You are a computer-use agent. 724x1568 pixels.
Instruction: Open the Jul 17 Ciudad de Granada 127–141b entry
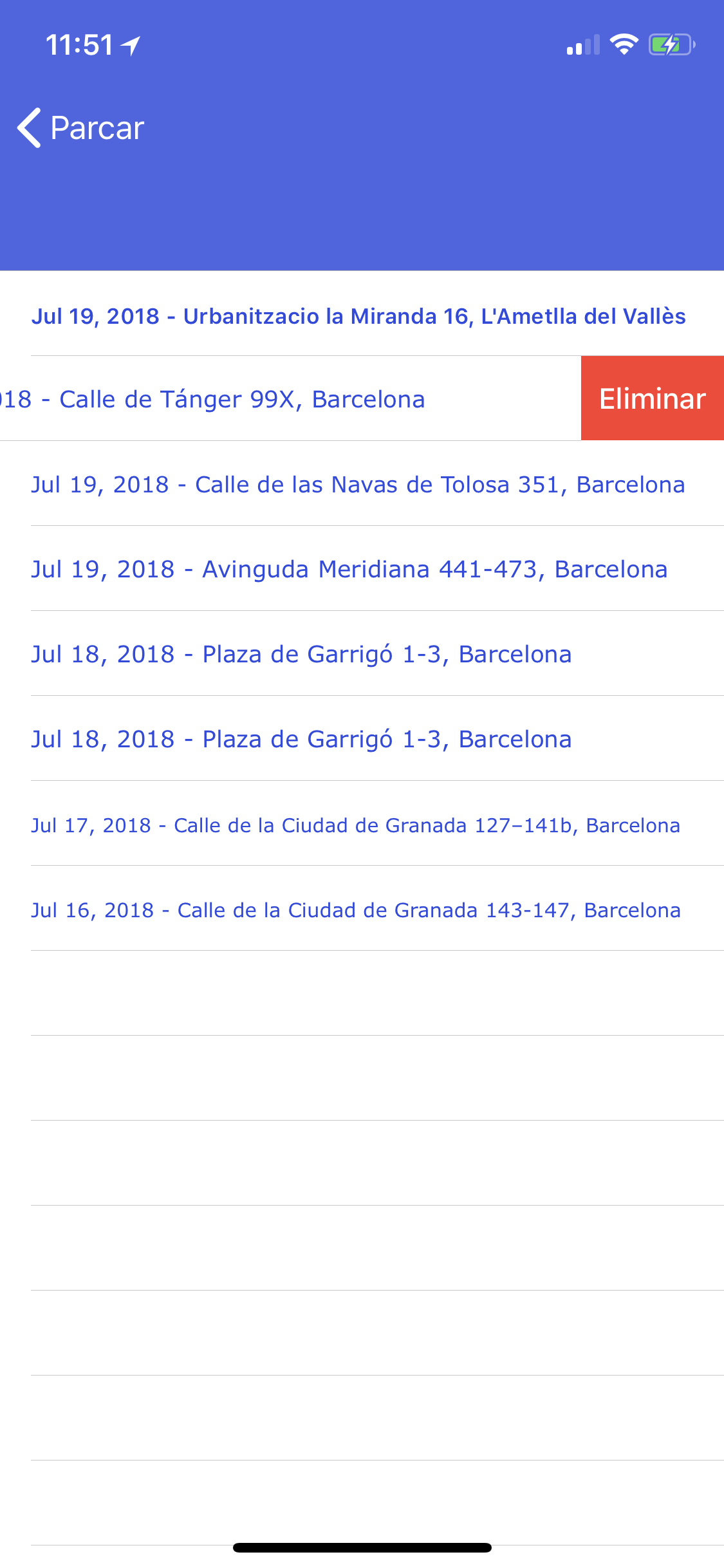point(362,823)
